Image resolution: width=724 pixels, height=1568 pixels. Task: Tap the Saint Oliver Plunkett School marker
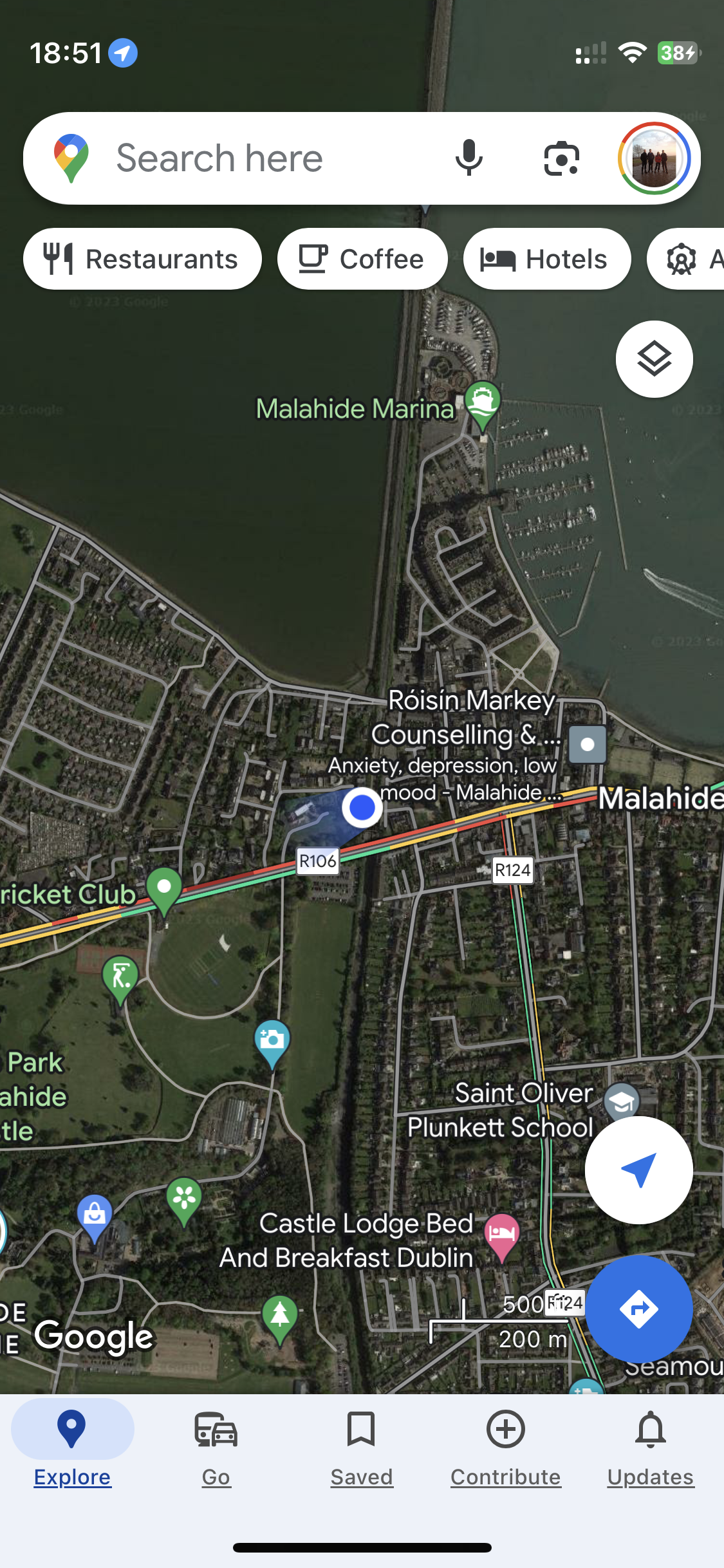[622, 1102]
